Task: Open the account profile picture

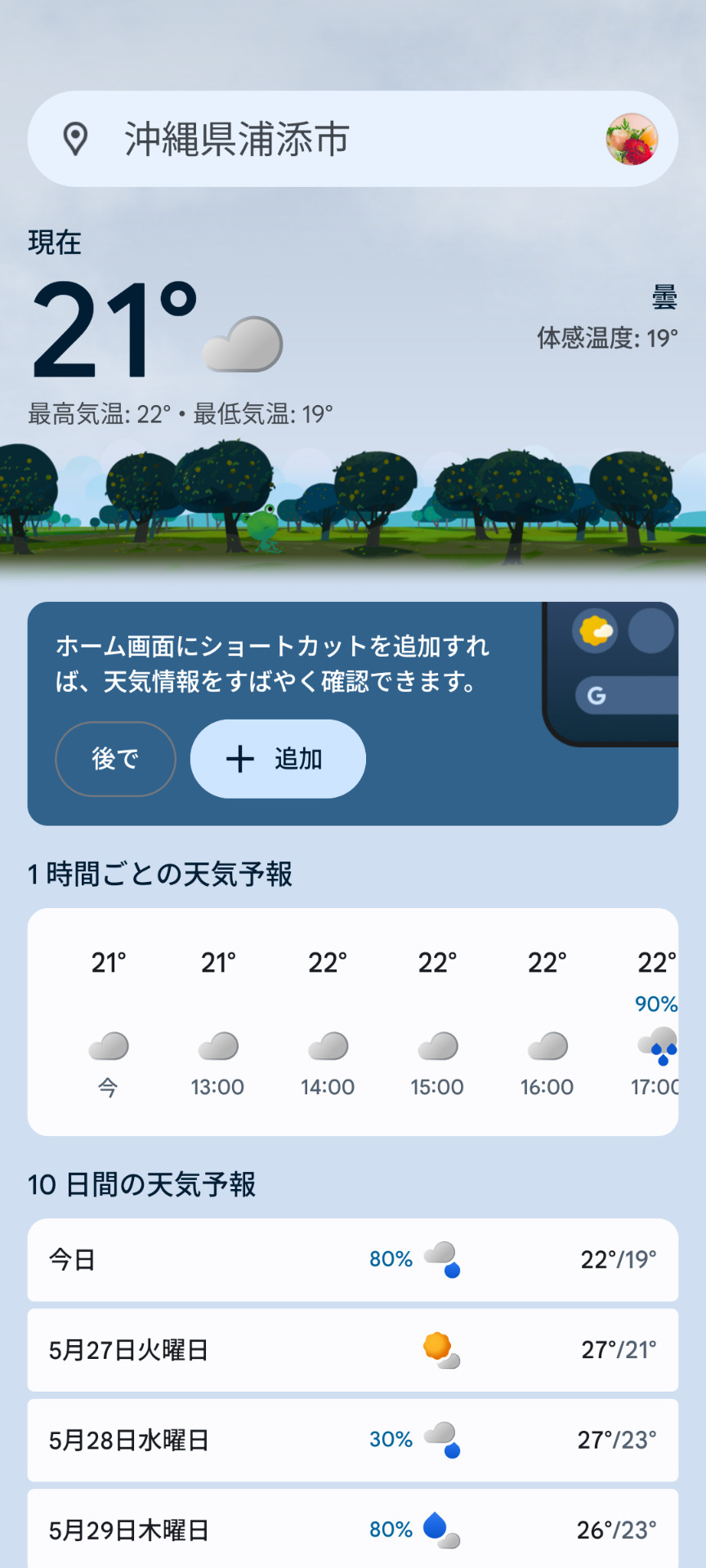Action: tap(632, 139)
